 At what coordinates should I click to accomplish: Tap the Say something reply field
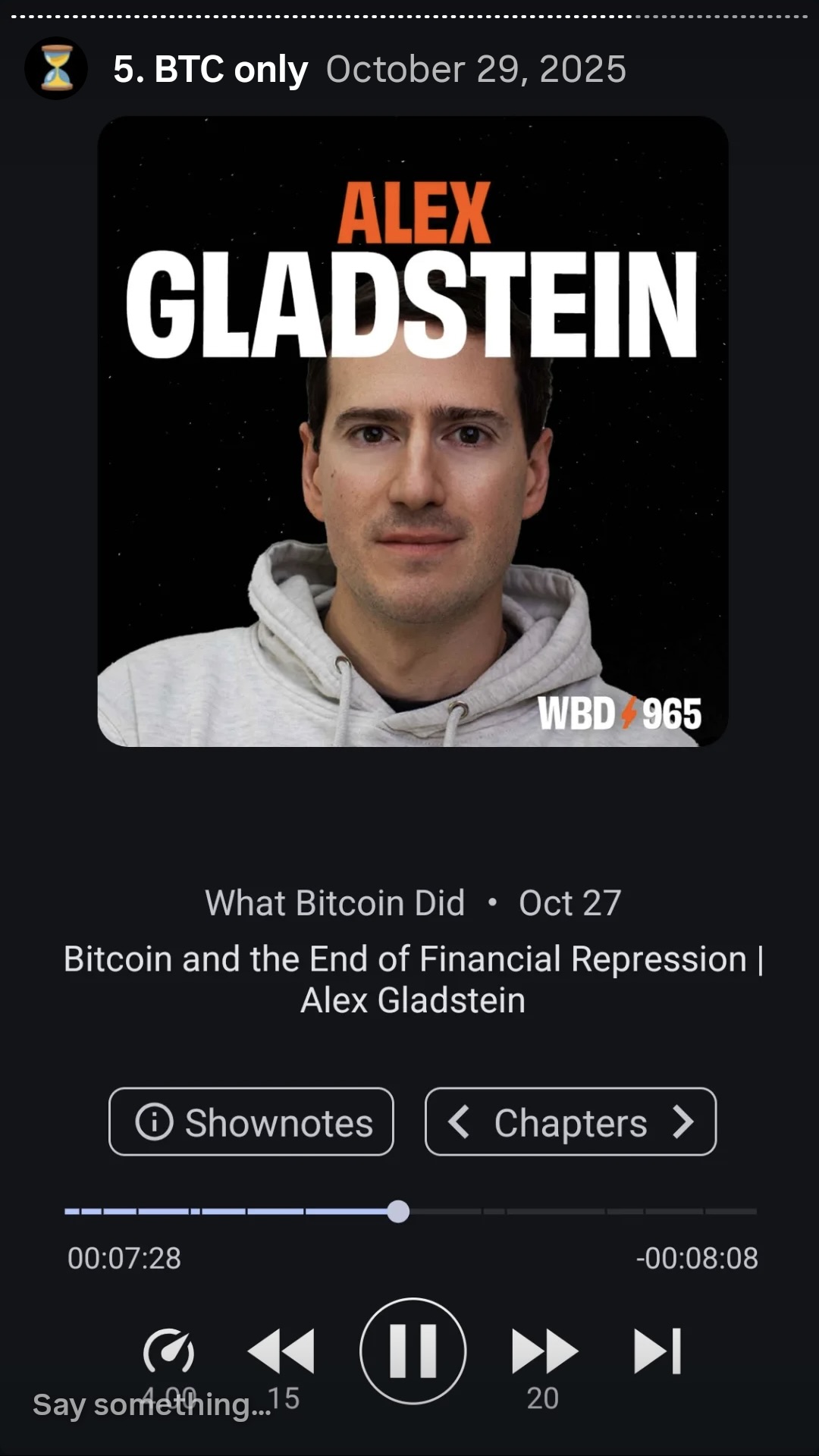click(x=152, y=1404)
